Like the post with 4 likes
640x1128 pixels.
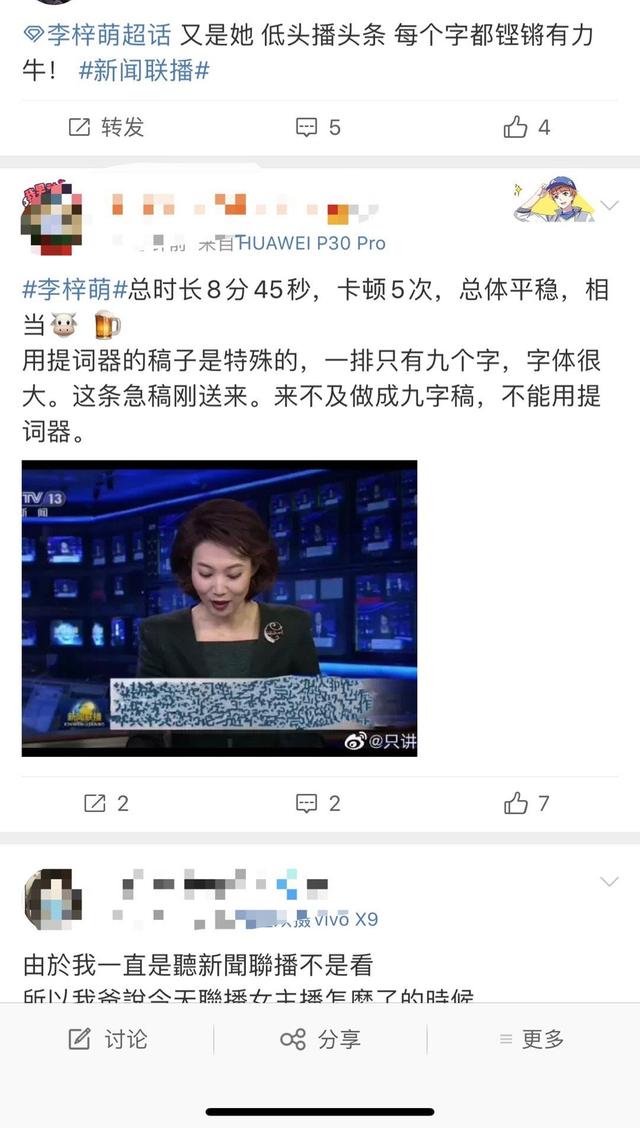pos(527,127)
